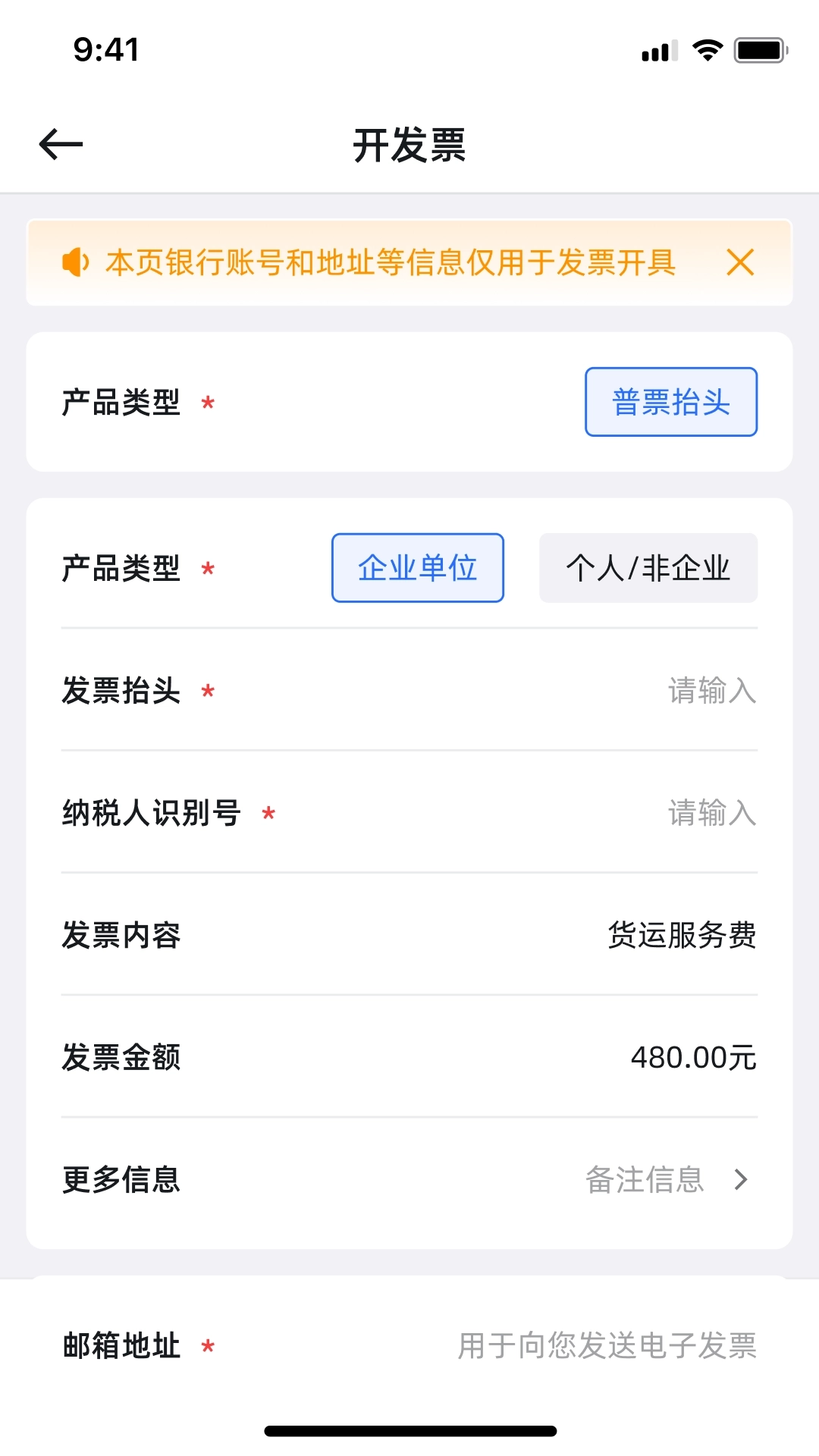Expand the 更多信息 row
This screenshot has height=1456, width=819.
tap(409, 1179)
